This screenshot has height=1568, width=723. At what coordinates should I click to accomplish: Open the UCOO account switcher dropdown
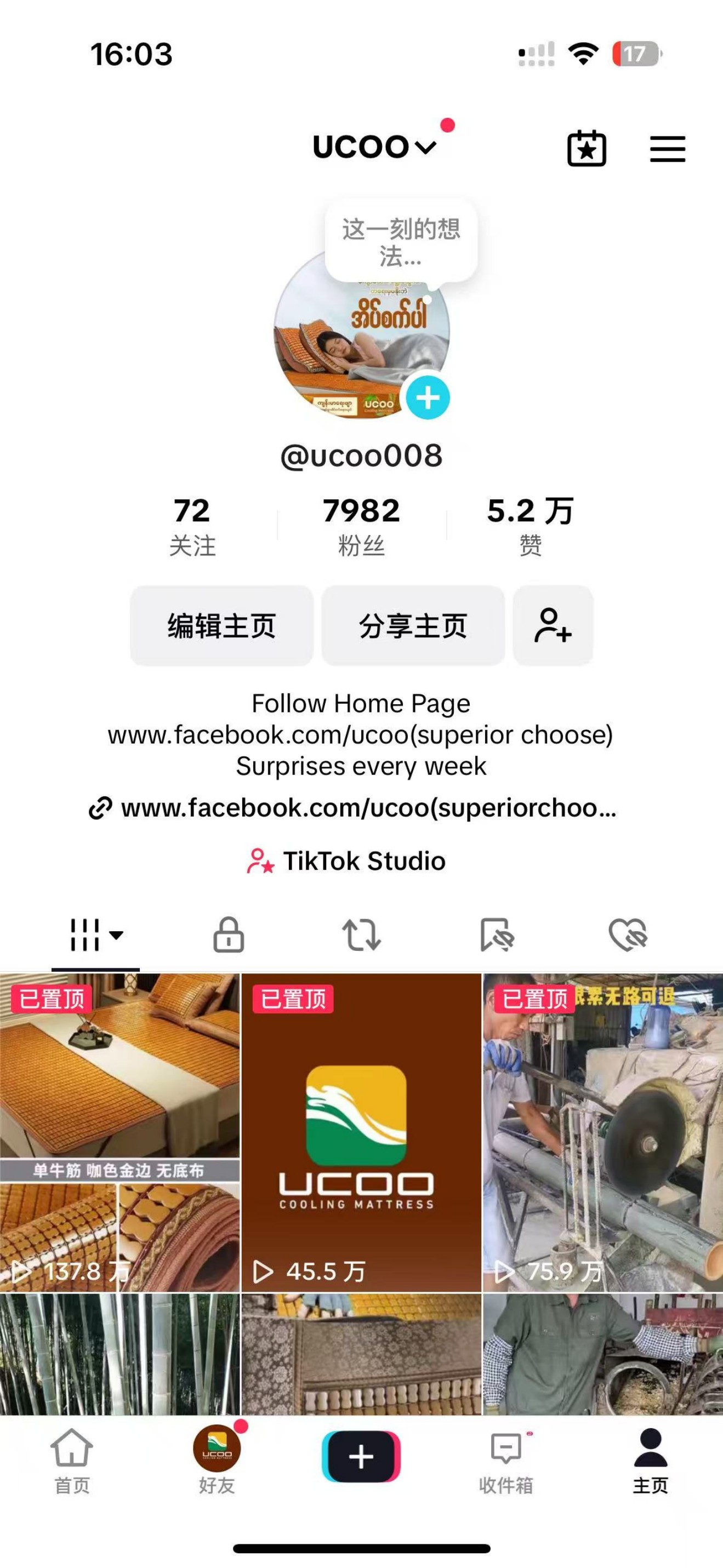[374, 147]
